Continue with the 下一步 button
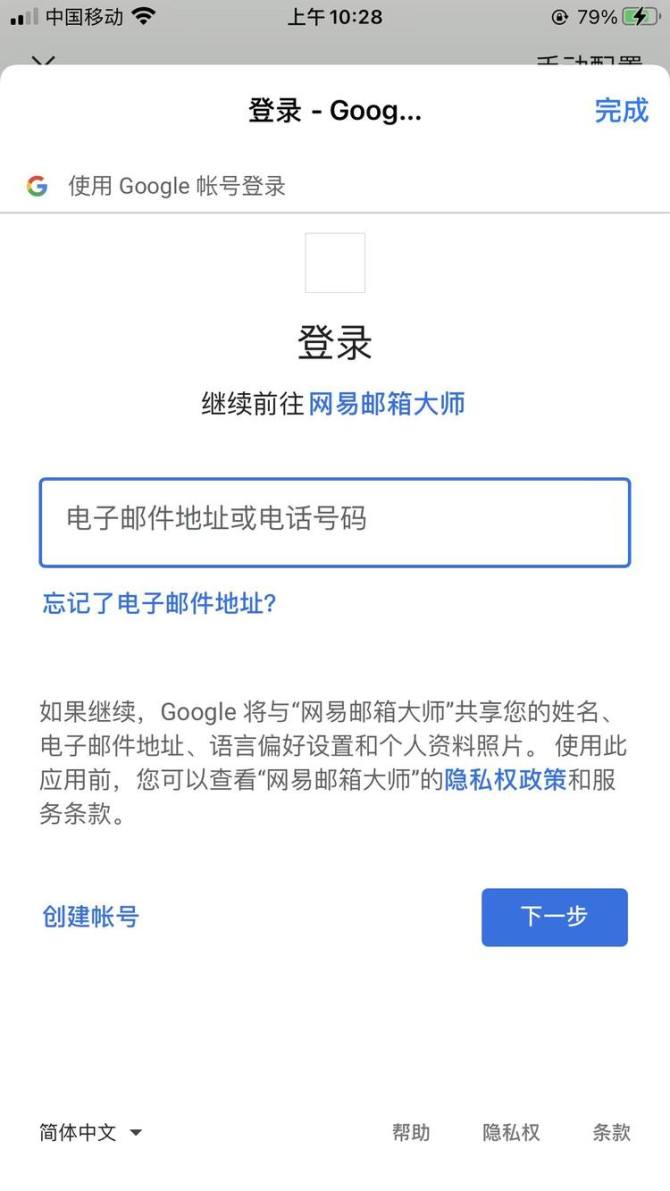The width and height of the screenshot is (670, 1191). point(555,917)
